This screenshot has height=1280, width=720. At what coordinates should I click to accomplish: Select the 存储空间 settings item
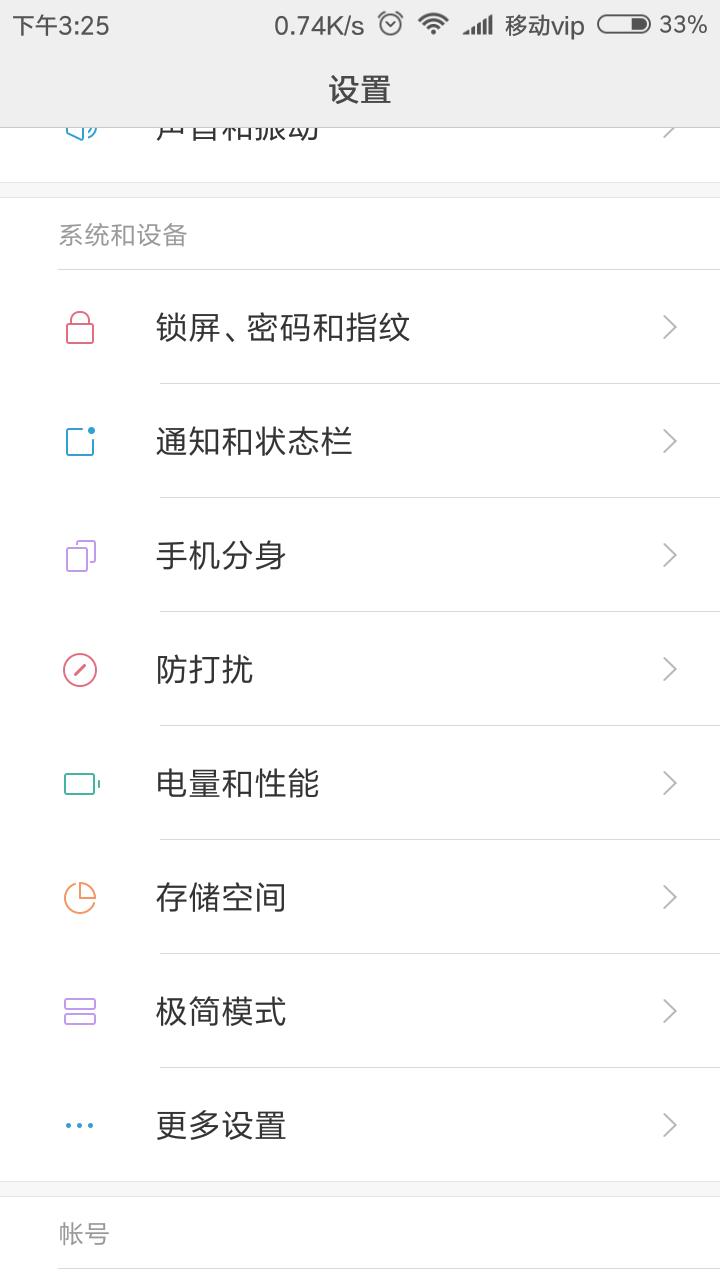[360, 897]
